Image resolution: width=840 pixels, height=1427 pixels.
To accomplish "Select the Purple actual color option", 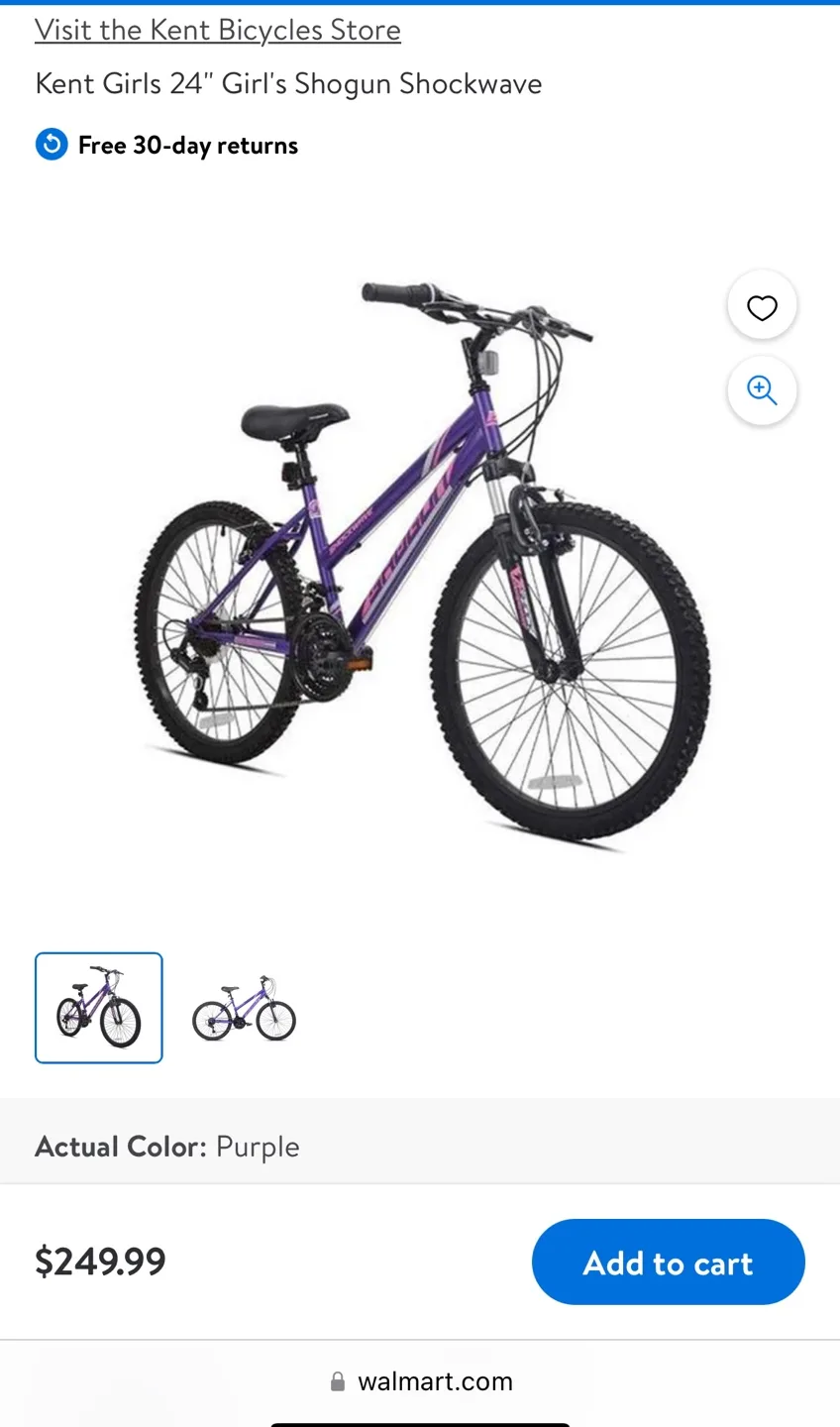I will tap(258, 1147).
